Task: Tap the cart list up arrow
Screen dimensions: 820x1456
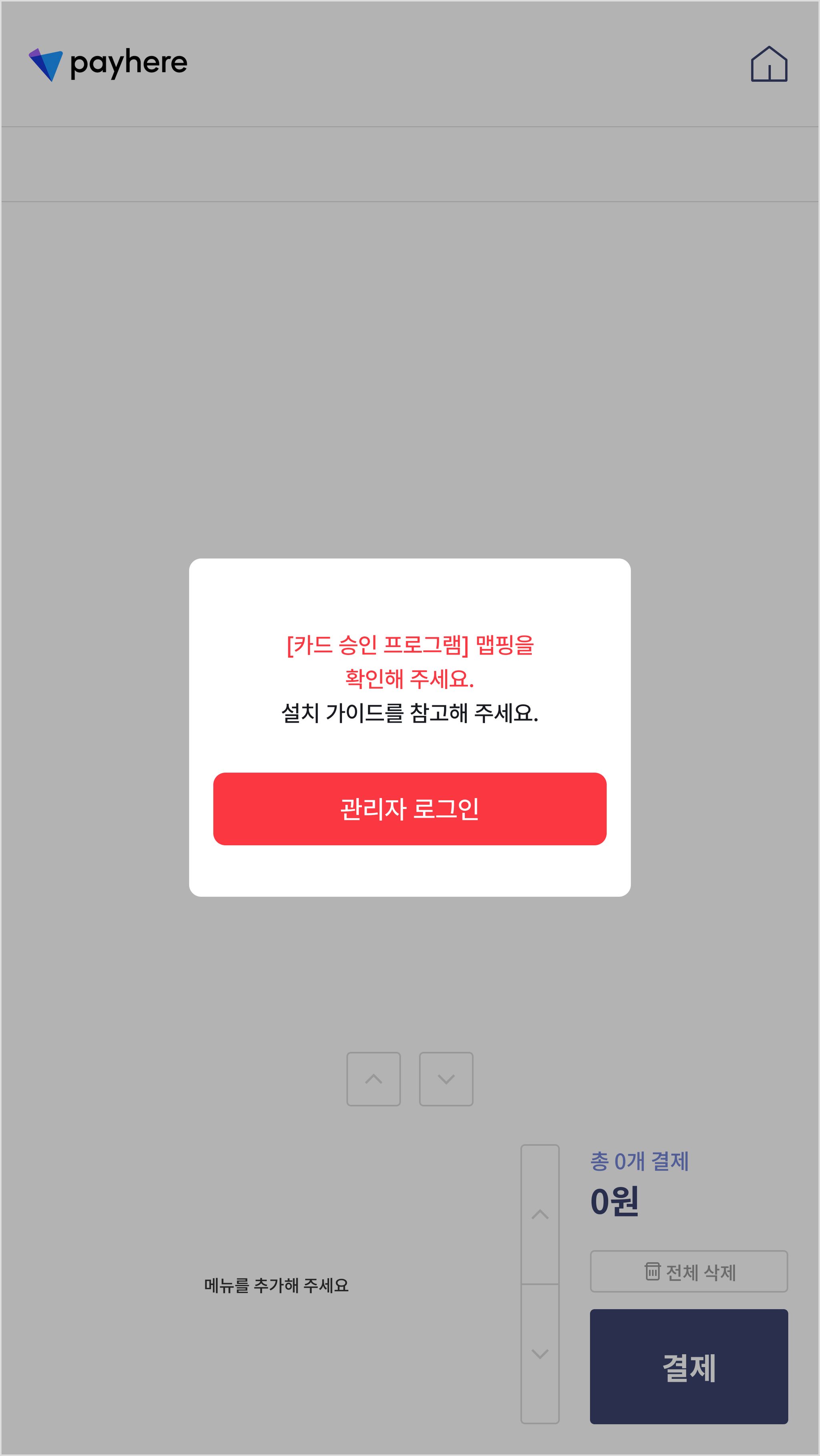Action: point(540,1214)
